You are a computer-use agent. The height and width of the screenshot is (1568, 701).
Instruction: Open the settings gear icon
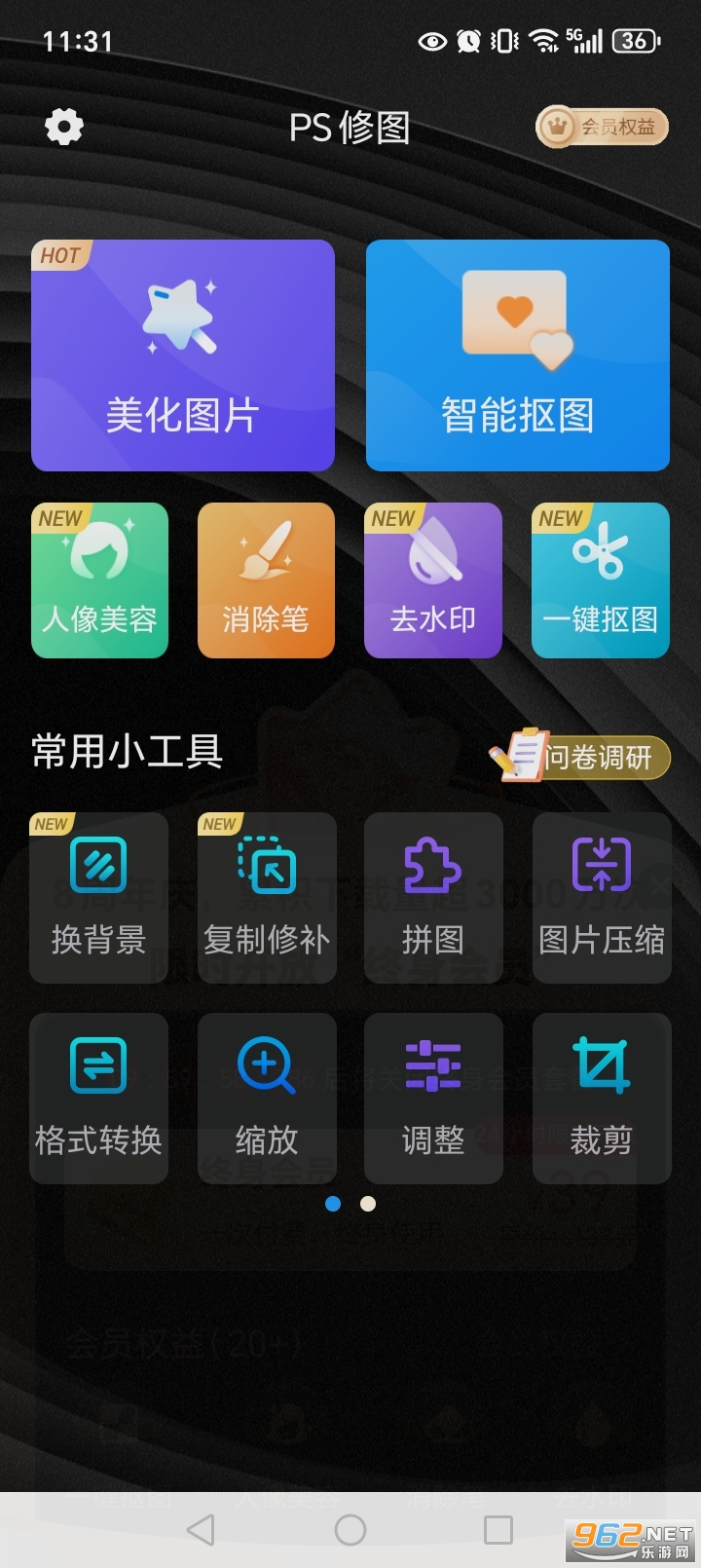pyautogui.click(x=64, y=127)
